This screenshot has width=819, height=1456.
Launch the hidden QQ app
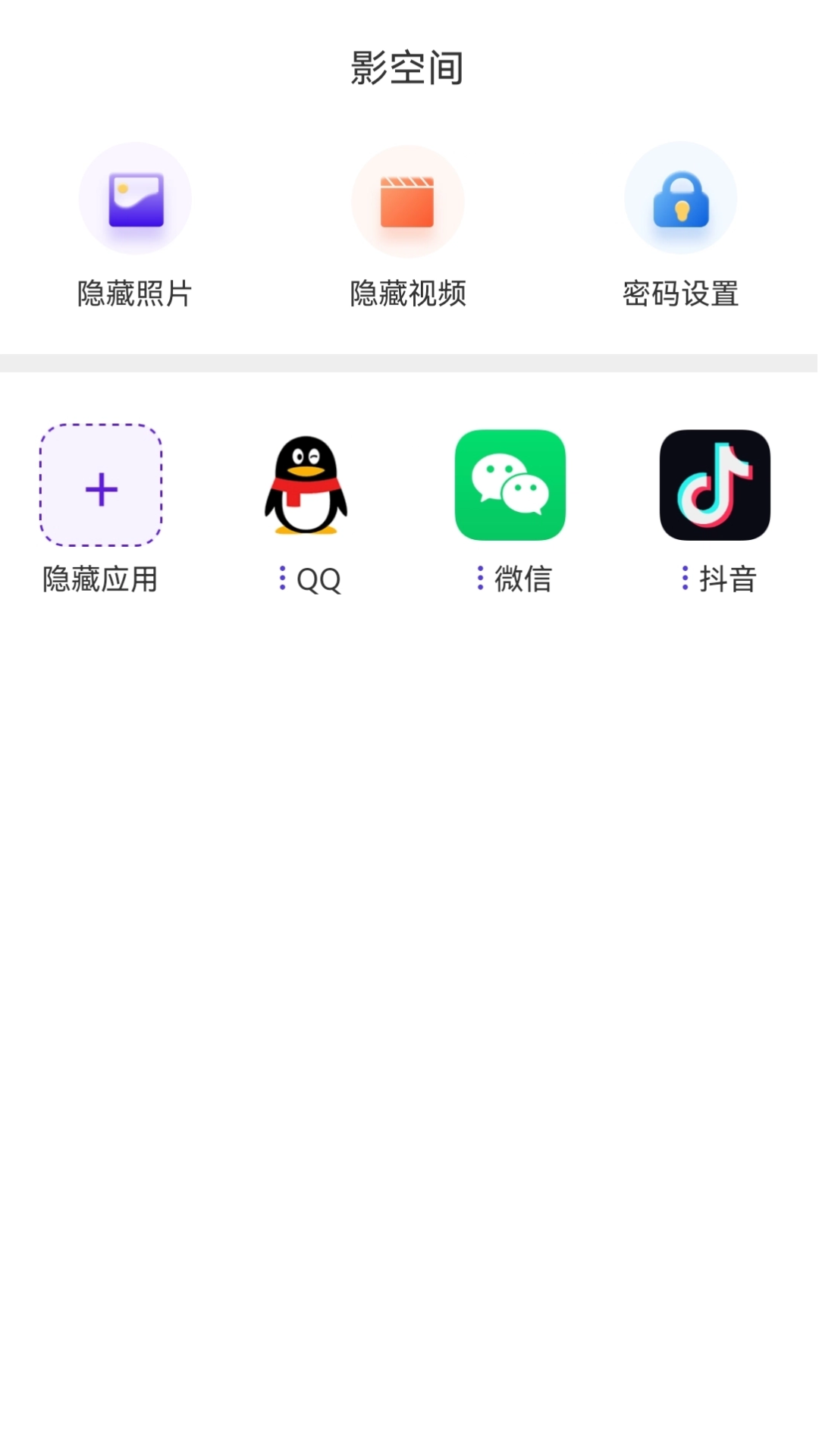tap(306, 485)
